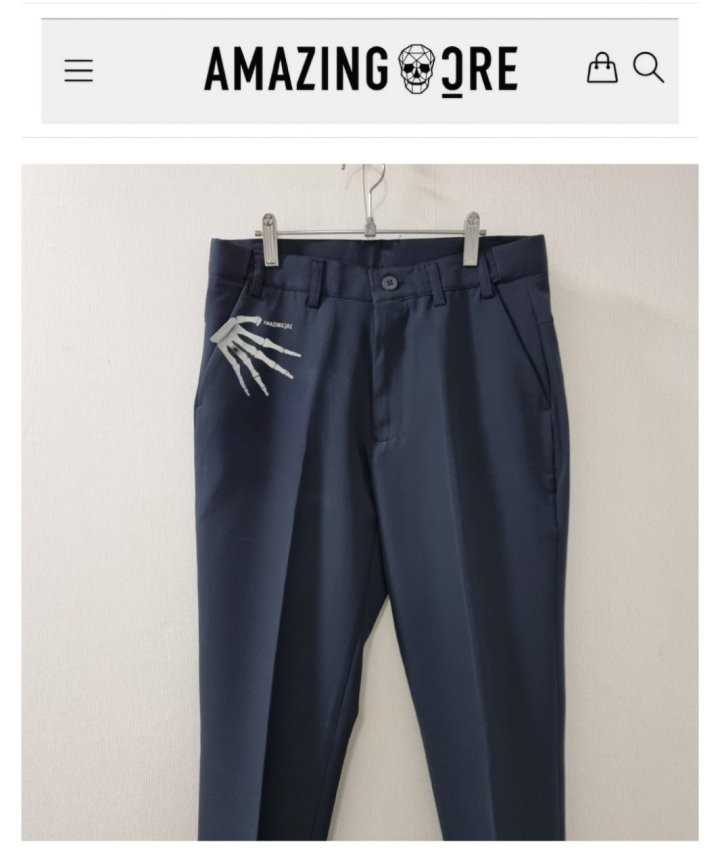Go to the Amazing Gore home page

pyautogui.click(x=361, y=70)
